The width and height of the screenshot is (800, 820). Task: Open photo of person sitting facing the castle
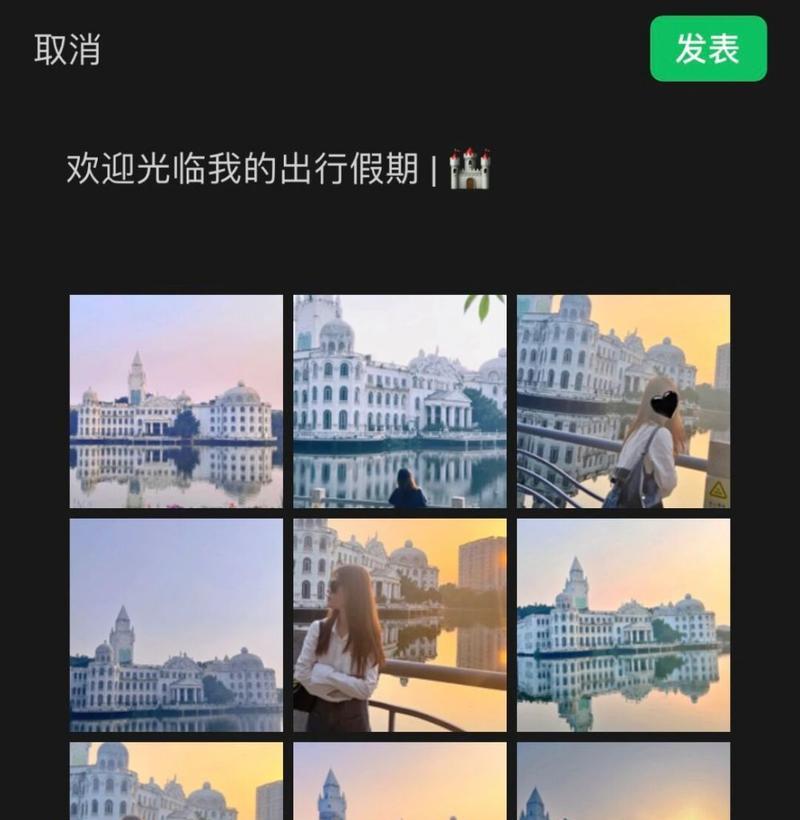(x=400, y=401)
